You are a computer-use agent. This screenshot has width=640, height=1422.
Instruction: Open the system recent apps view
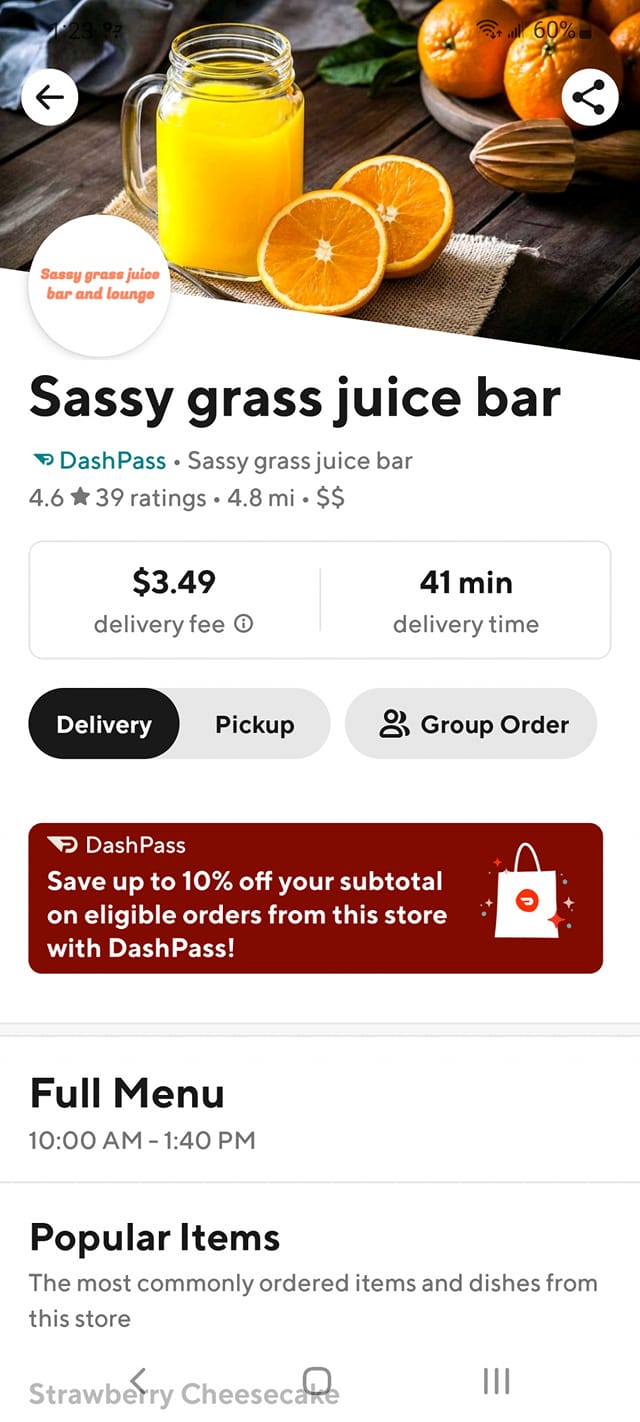[x=496, y=1381]
